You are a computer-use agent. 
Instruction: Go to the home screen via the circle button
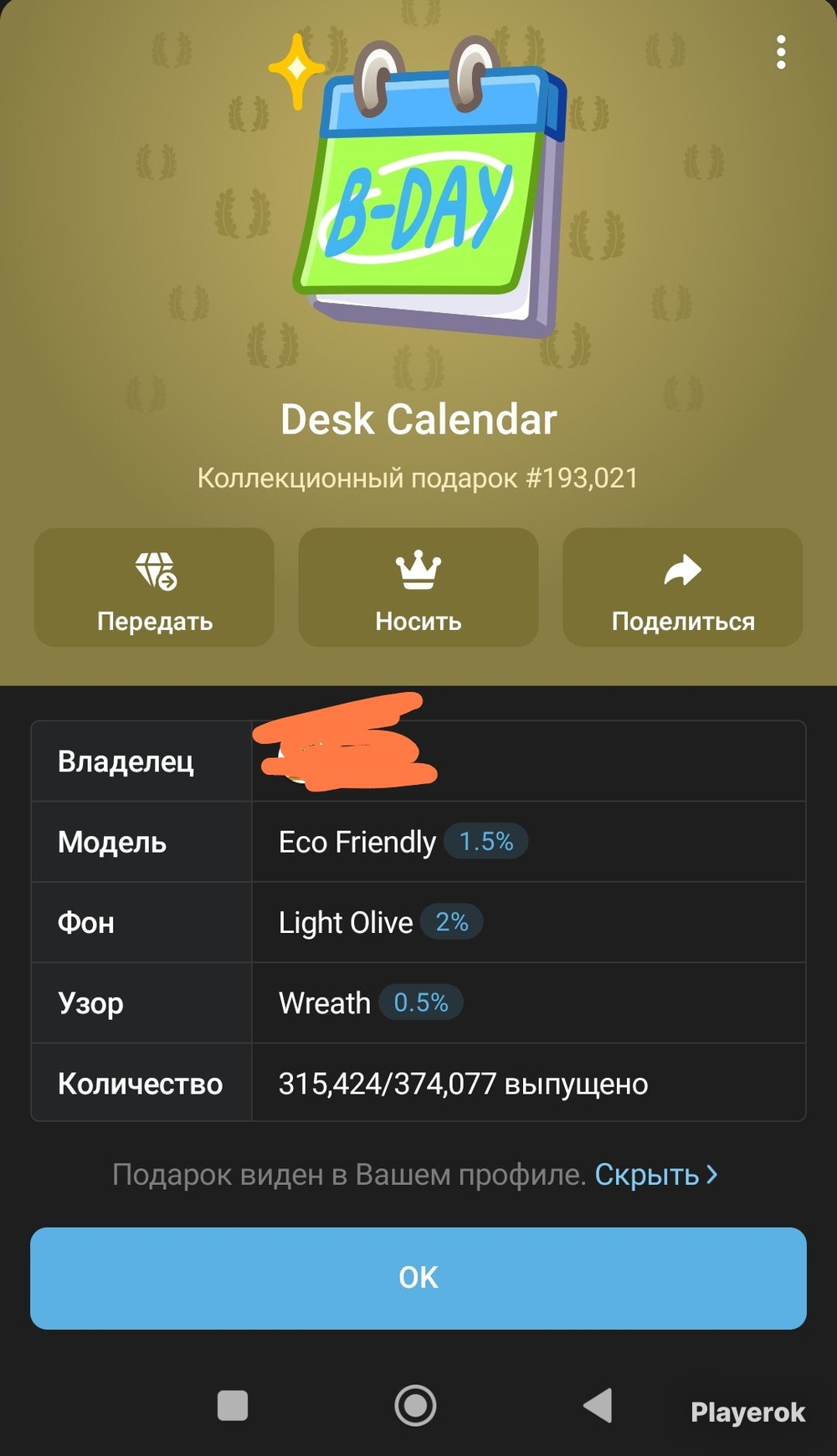[x=415, y=1405]
